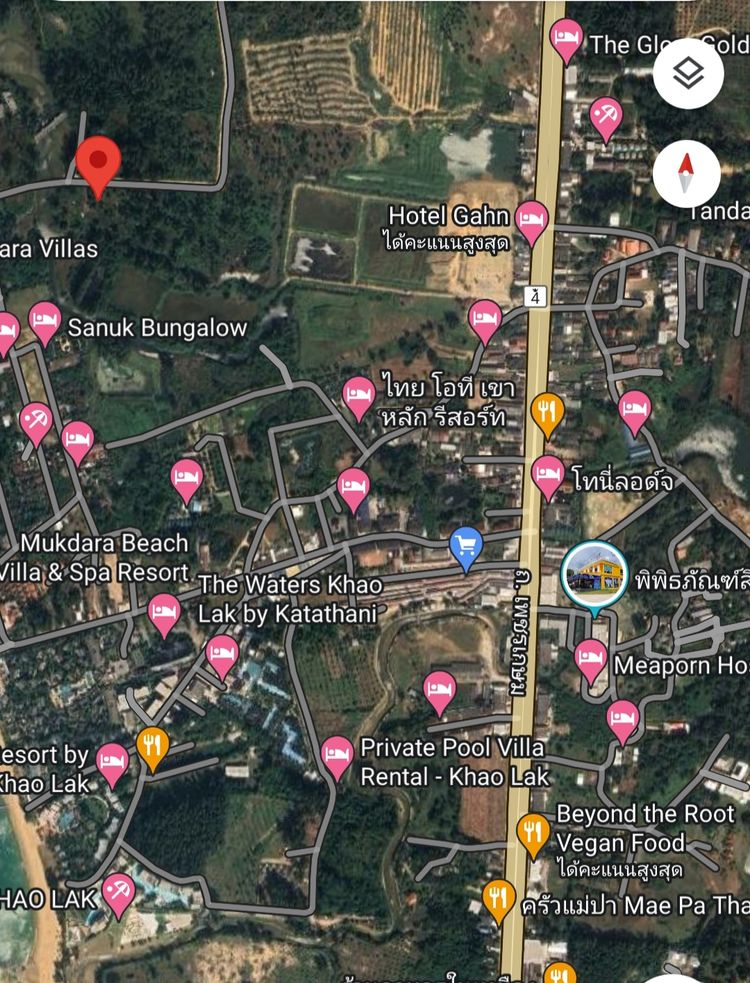Tap The Glory Gold hotel pin
Image resolution: width=750 pixels, height=983 pixels.
pyautogui.click(x=567, y=40)
